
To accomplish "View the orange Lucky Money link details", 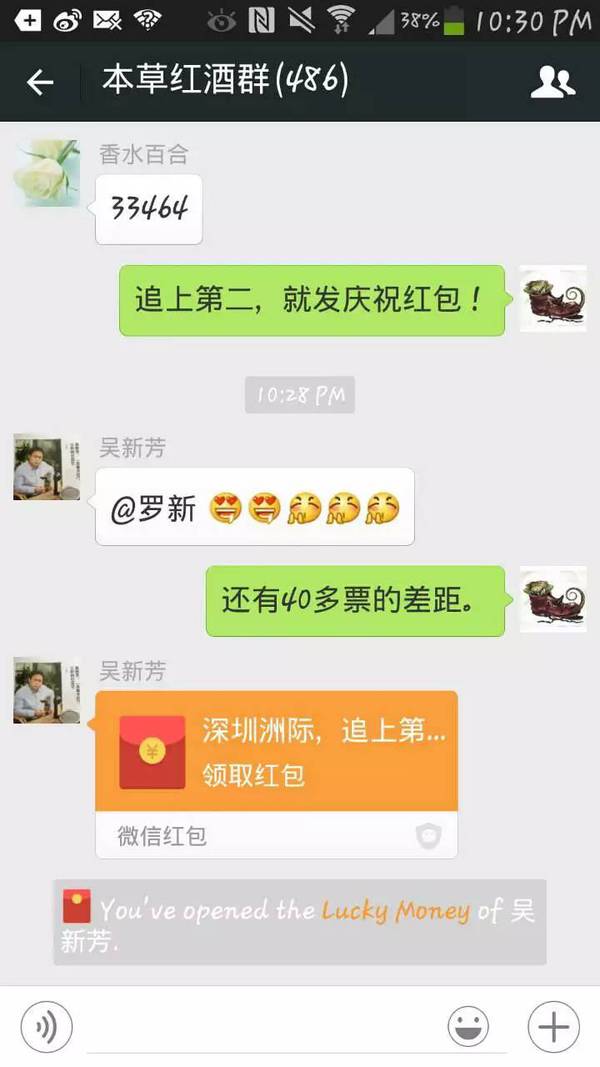I will (x=395, y=910).
